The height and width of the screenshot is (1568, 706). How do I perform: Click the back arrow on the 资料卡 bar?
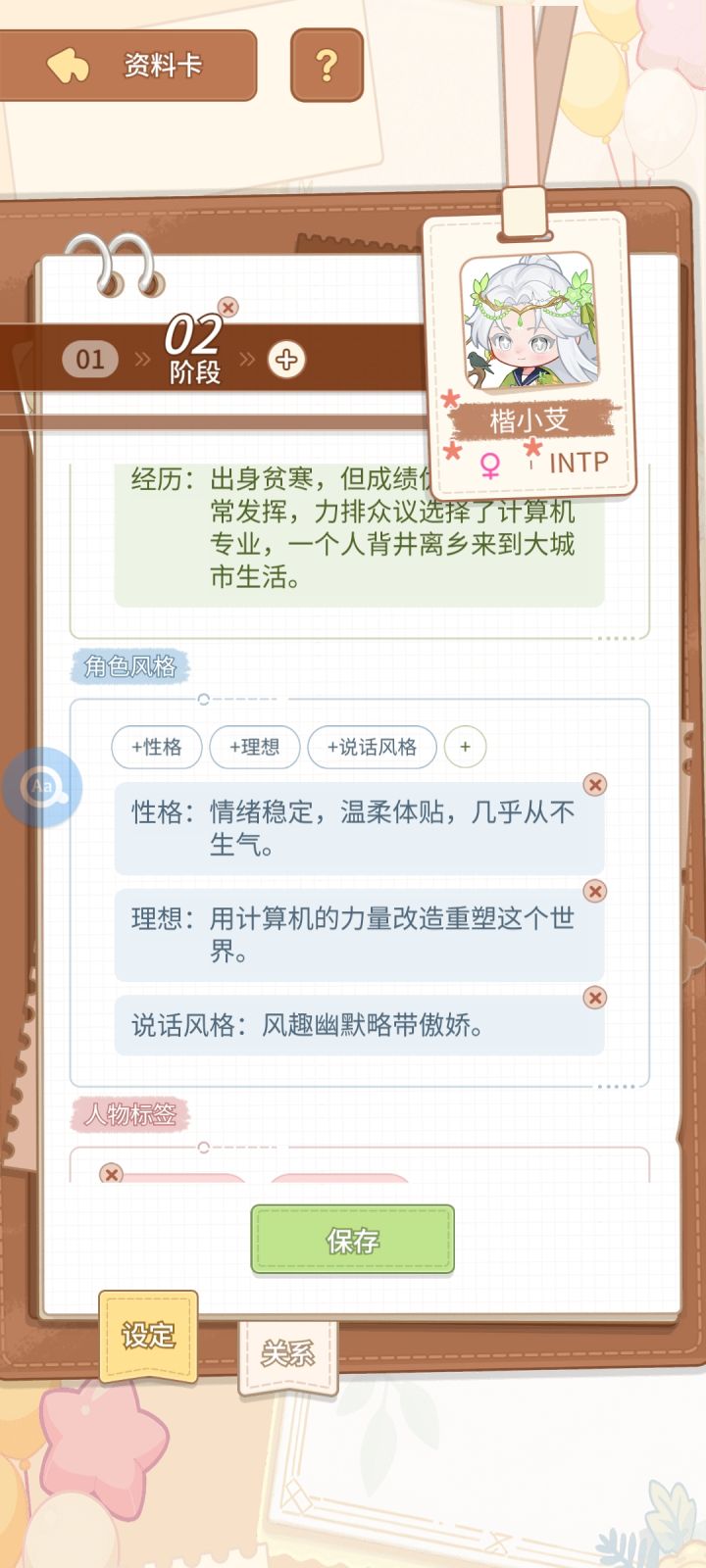point(66,64)
